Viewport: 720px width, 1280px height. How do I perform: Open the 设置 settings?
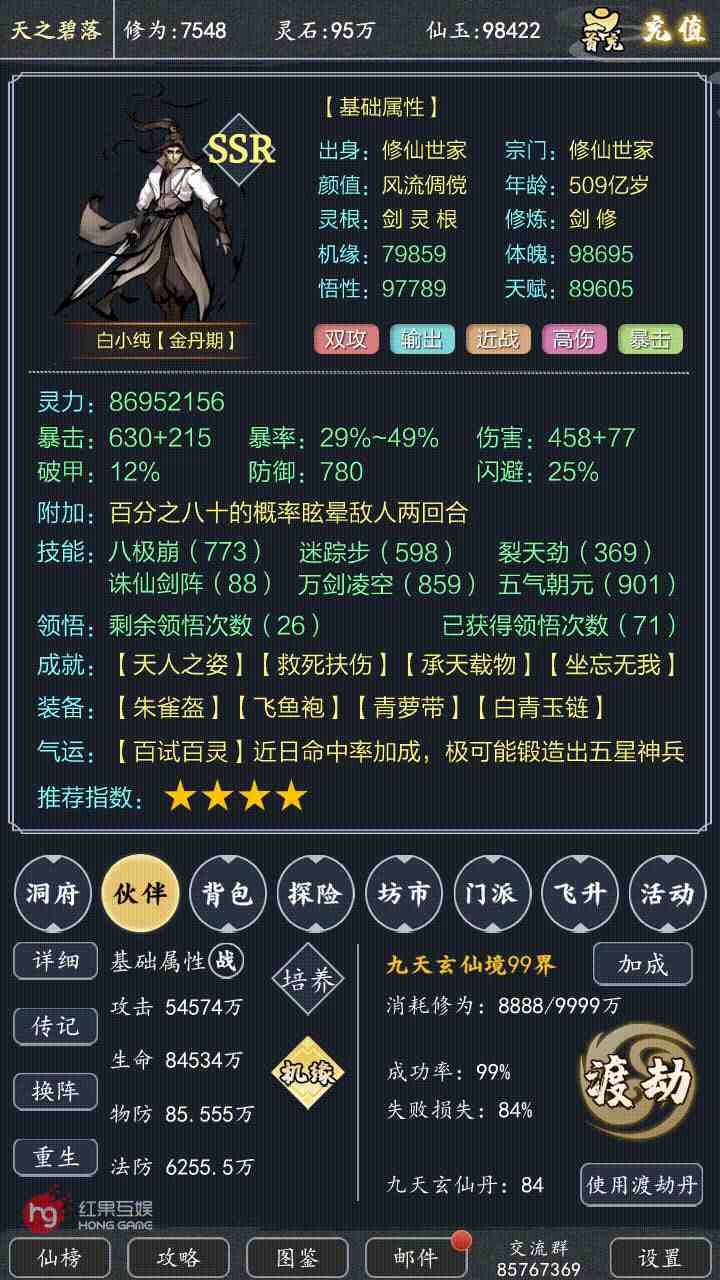point(660,1257)
